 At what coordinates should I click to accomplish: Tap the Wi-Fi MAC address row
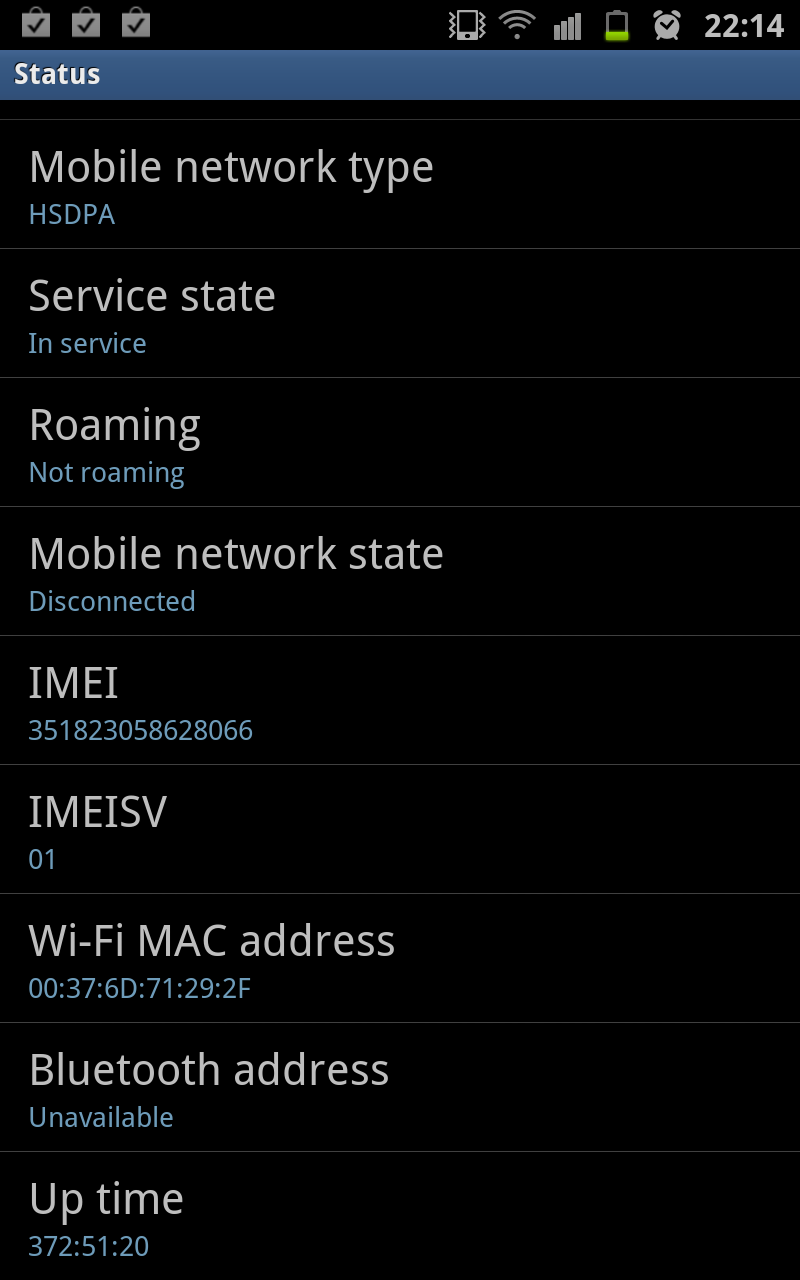(400, 958)
